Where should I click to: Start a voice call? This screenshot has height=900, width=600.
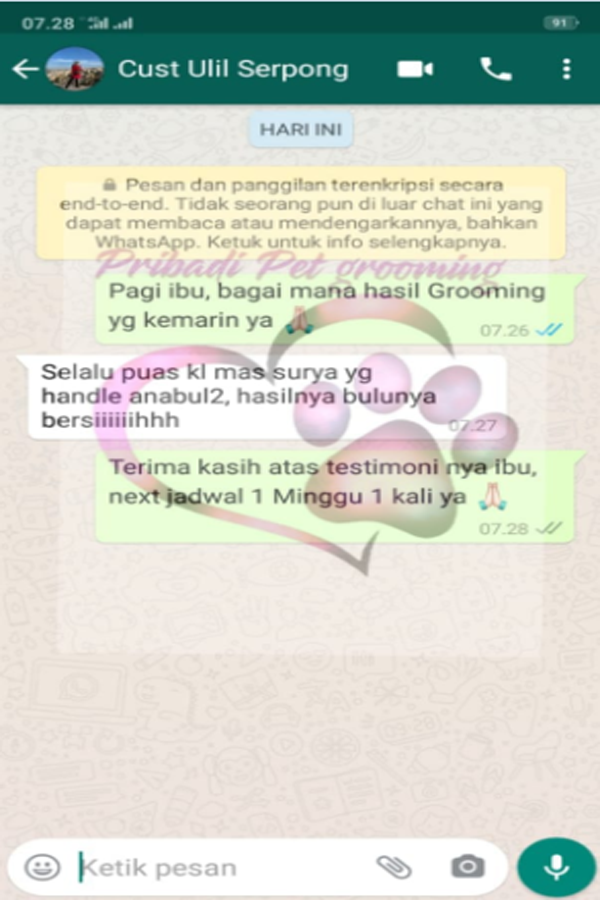click(x=495, y=69)
